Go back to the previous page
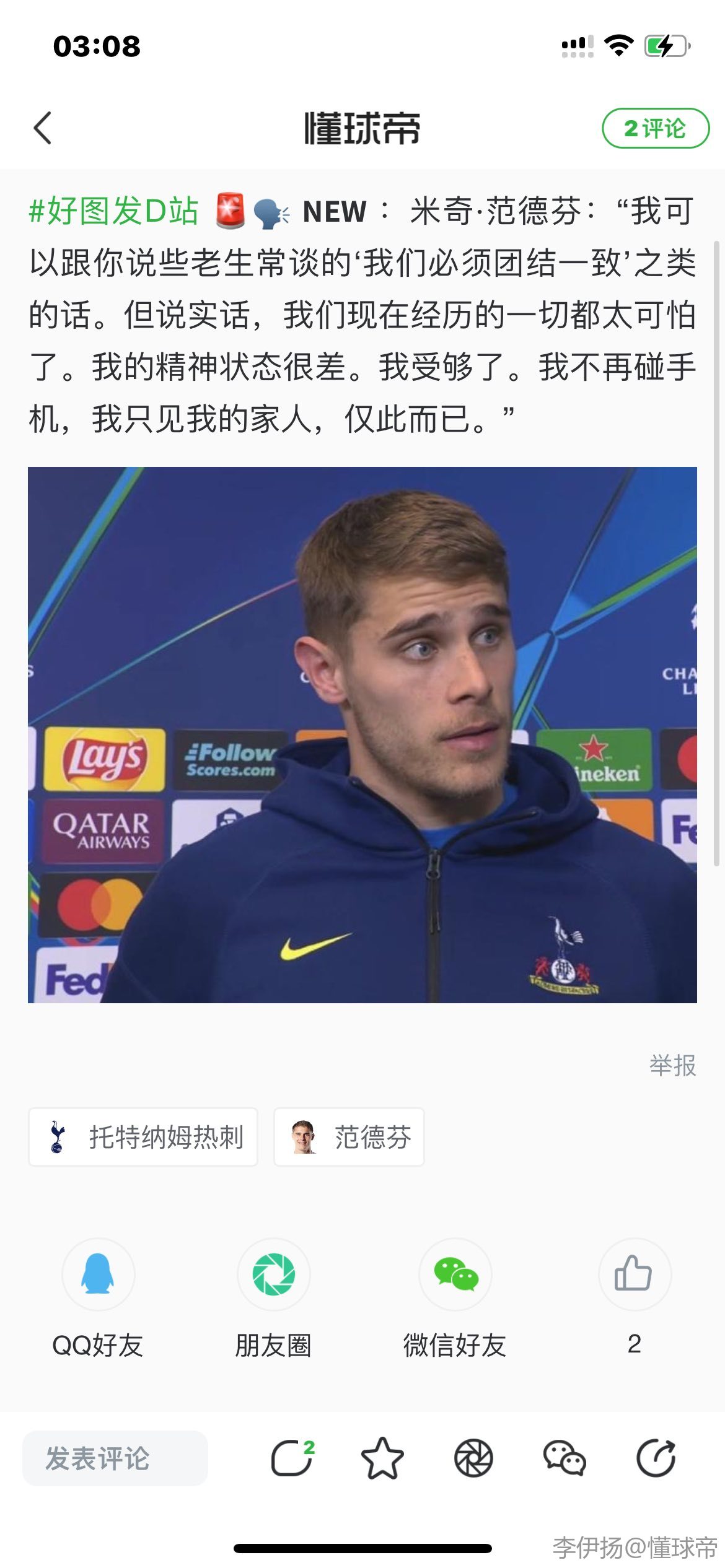The image size is (725, 1568). point(43,128)
